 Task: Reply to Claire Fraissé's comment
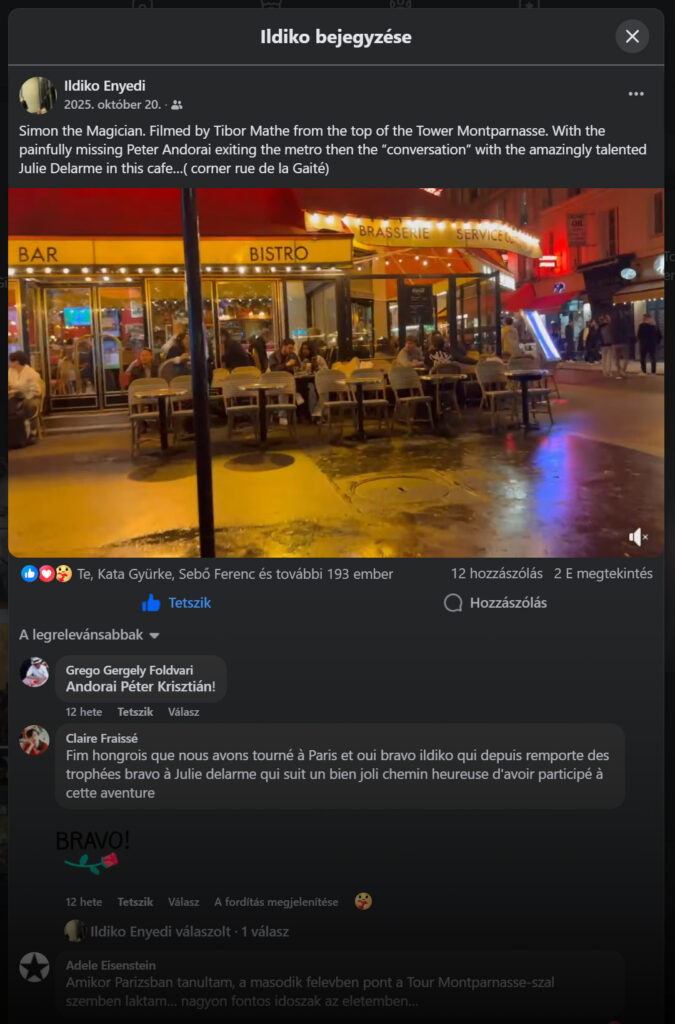click(x=183, y=902)
